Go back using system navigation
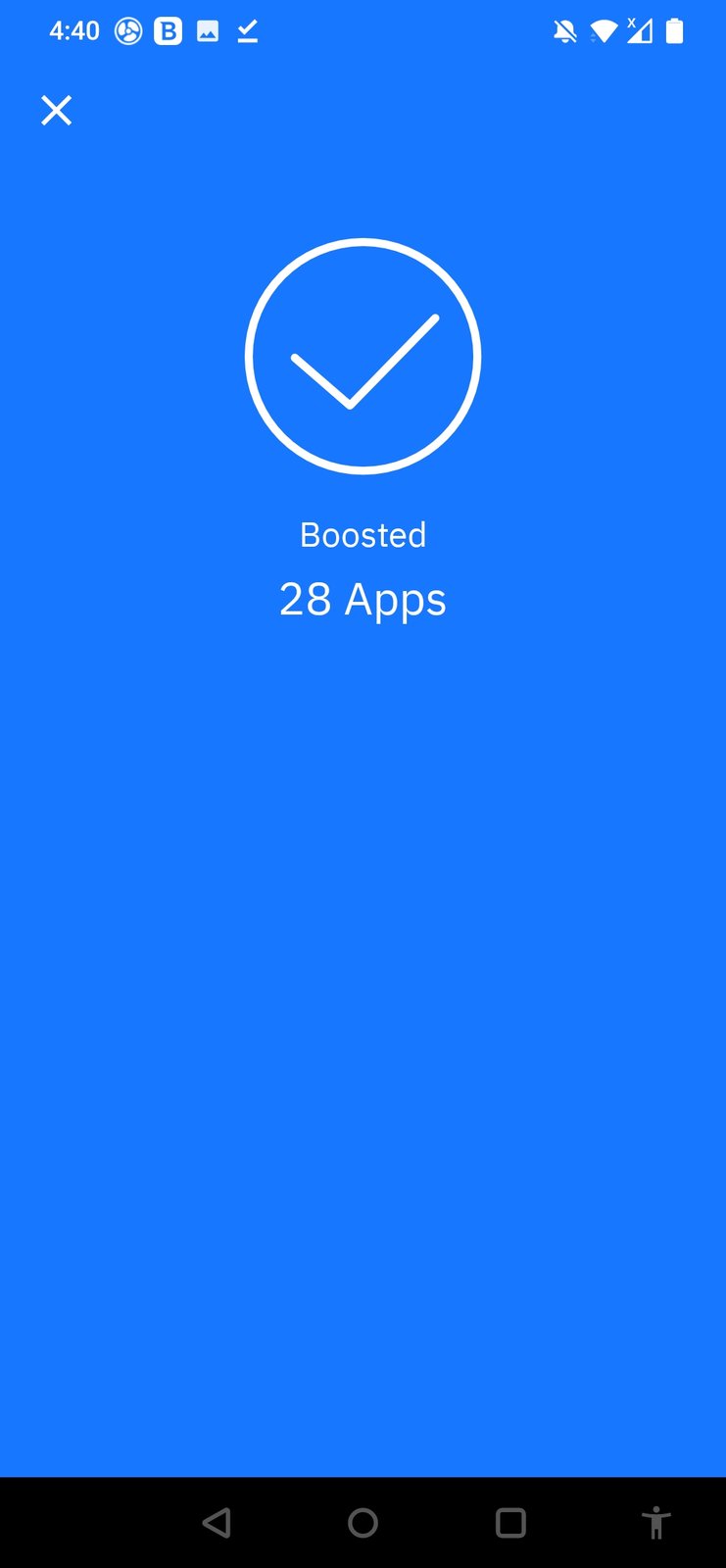 coord(217,1522)
